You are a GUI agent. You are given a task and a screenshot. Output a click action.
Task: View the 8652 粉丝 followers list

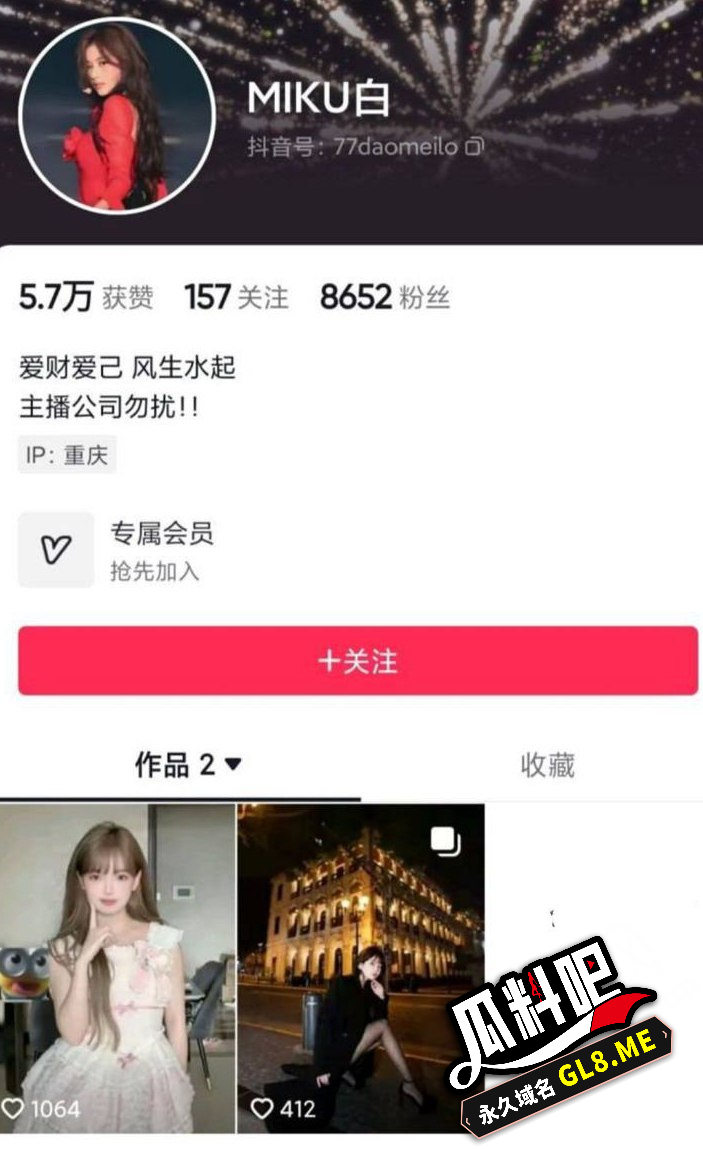coord(385,297)
